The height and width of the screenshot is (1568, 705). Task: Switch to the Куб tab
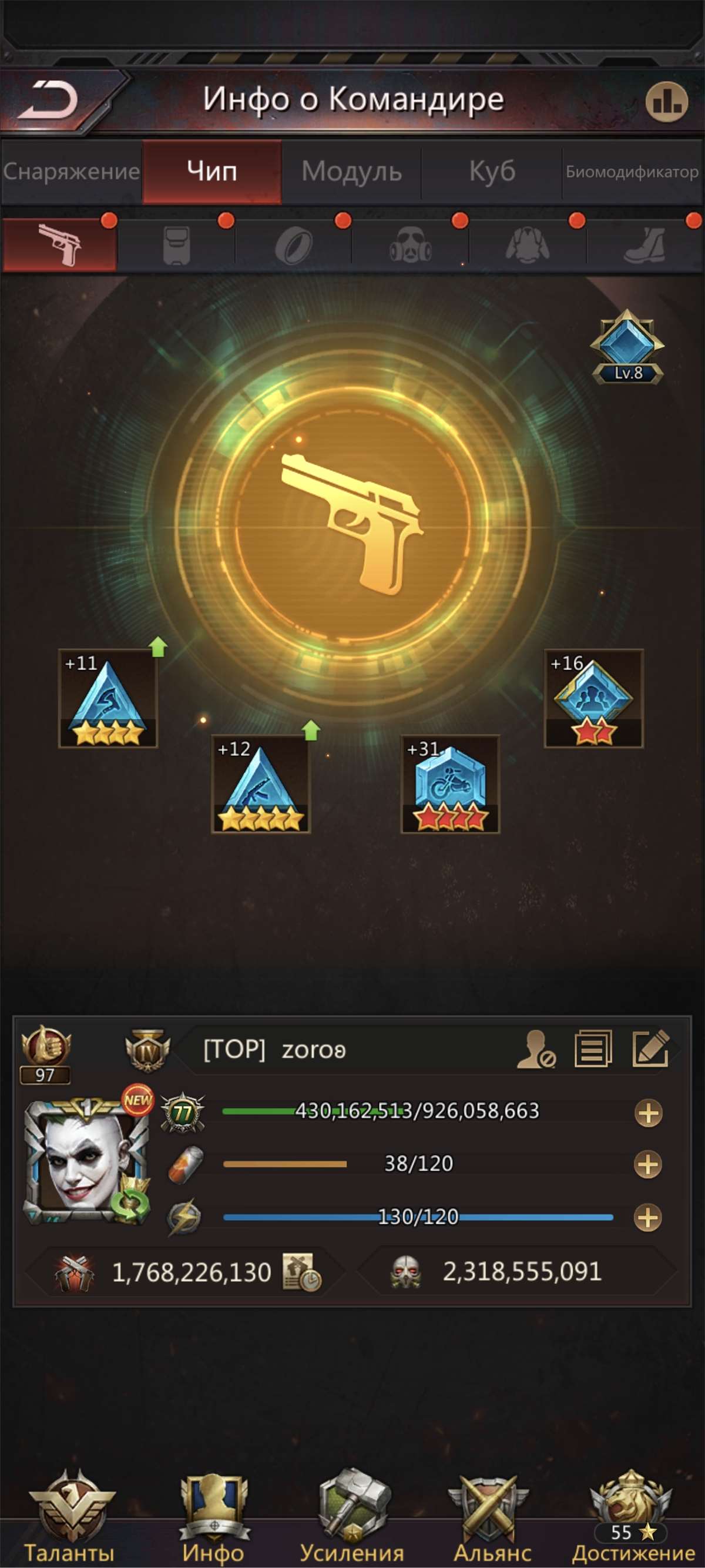coord(492,172)
